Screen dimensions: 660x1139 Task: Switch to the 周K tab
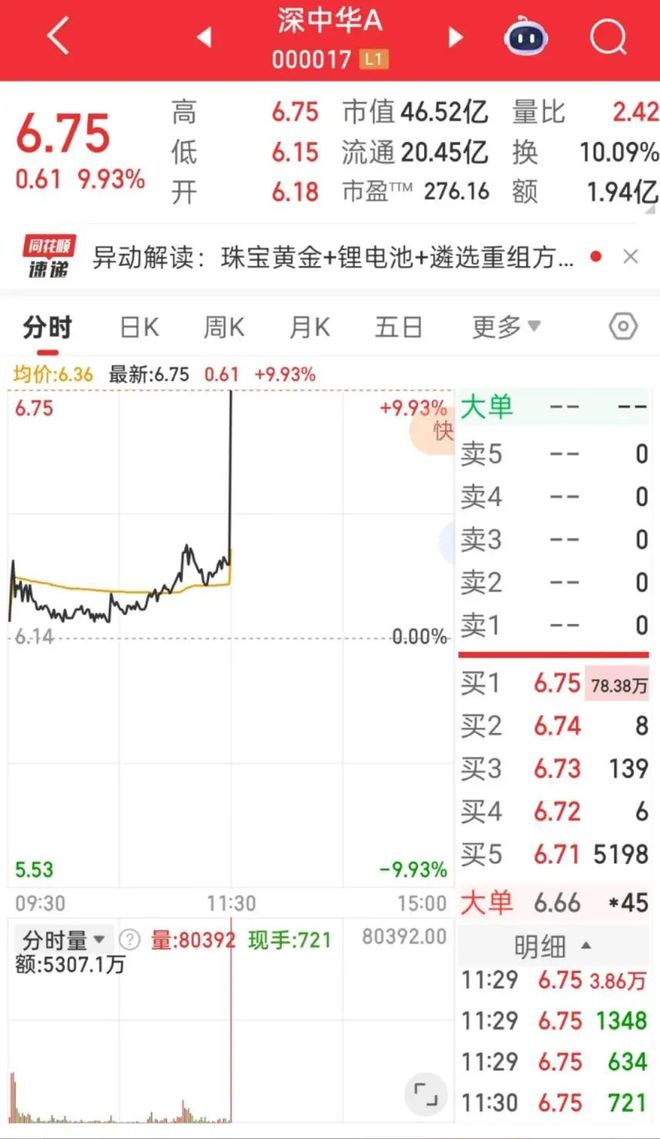(x=224, y=327)
